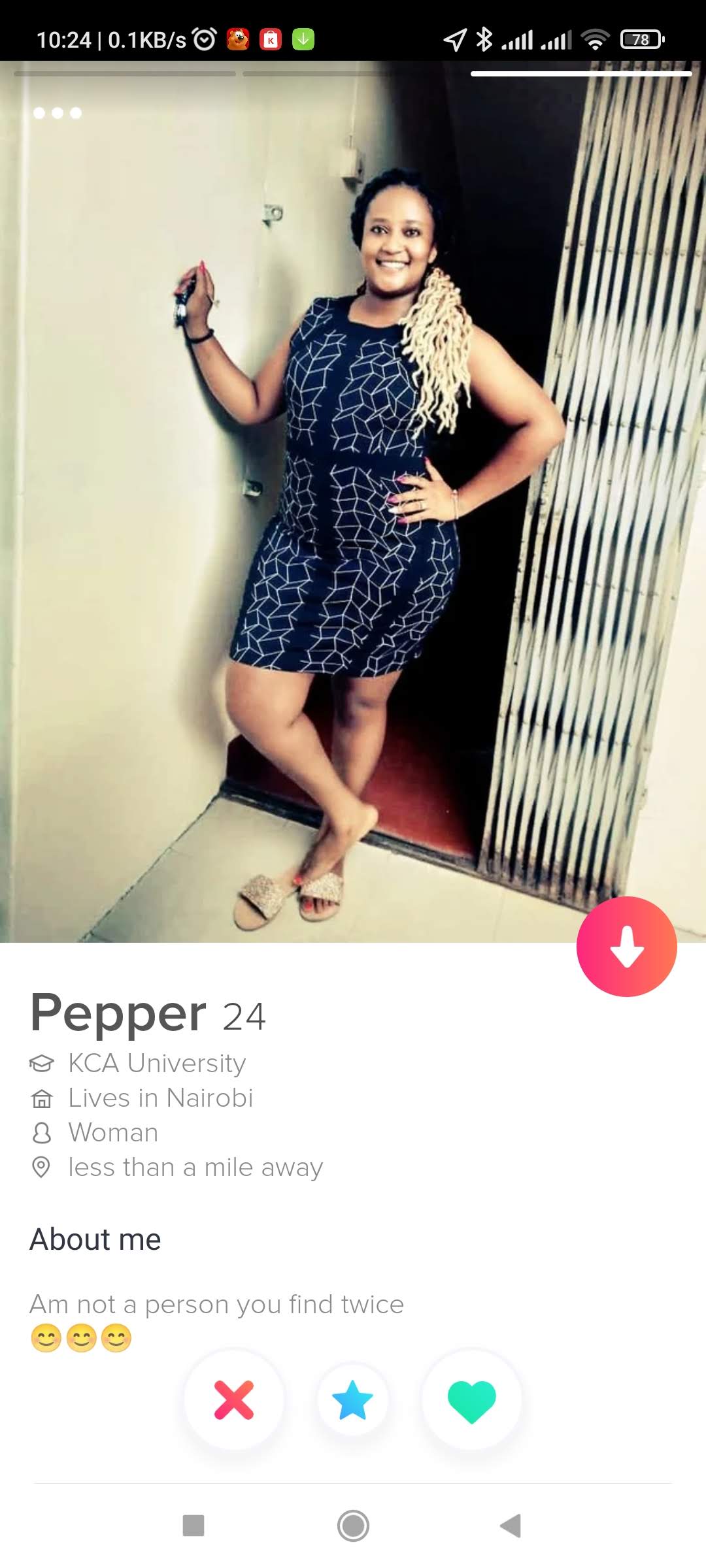706x1568 pixels.
Task: Super Like Pepper with the blue star
Action: [352, 1399]
